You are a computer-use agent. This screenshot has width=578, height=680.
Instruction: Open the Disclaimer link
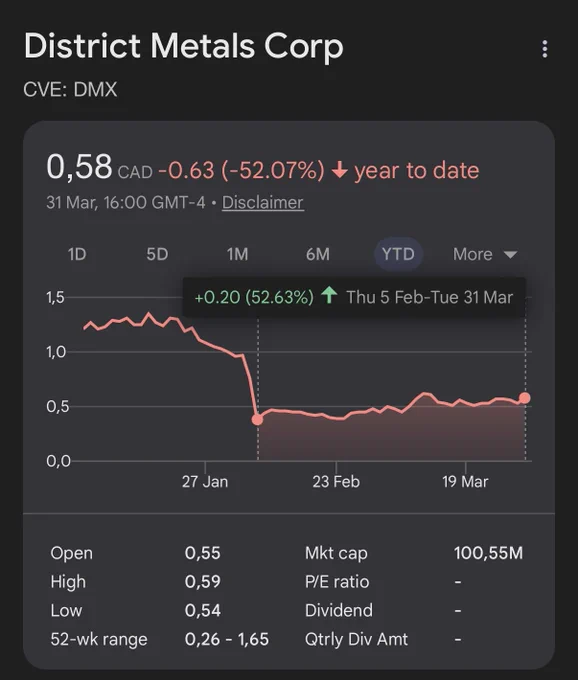263,203
